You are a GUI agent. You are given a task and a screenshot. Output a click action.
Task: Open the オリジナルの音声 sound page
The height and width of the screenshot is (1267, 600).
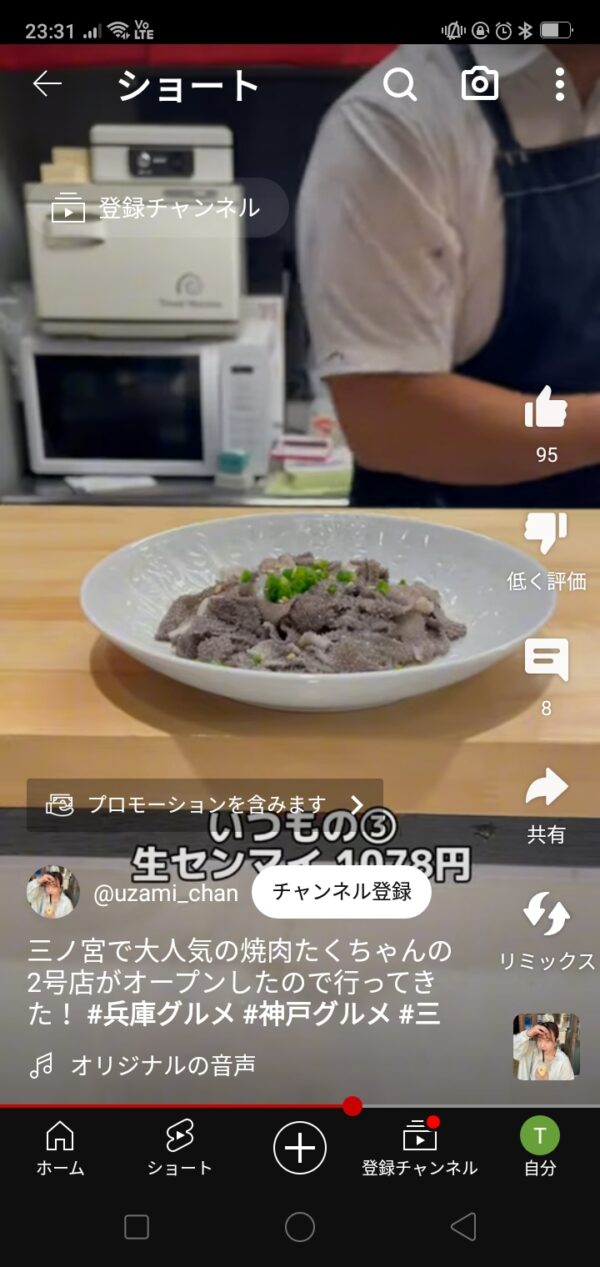point(162,1065)
